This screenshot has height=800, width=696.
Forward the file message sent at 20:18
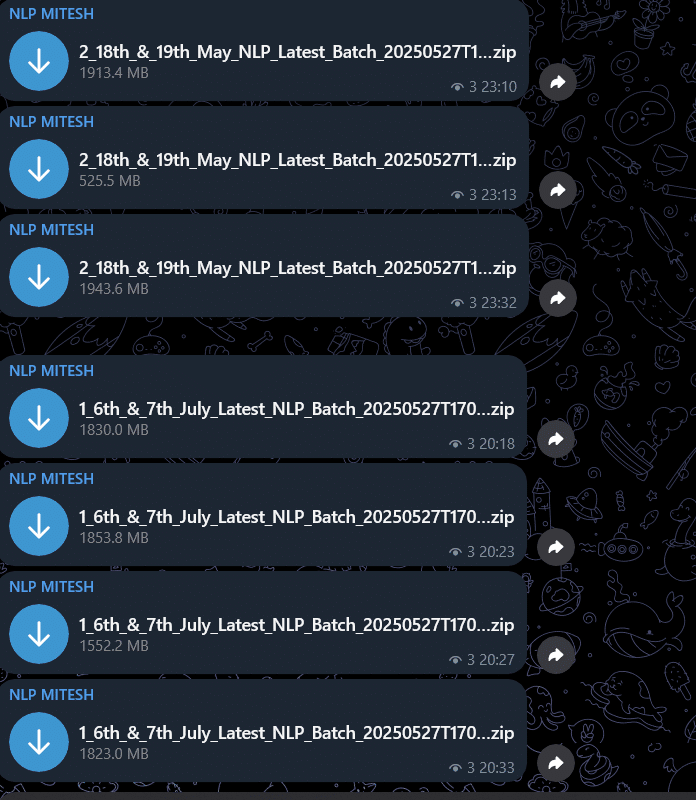[557, 439]
